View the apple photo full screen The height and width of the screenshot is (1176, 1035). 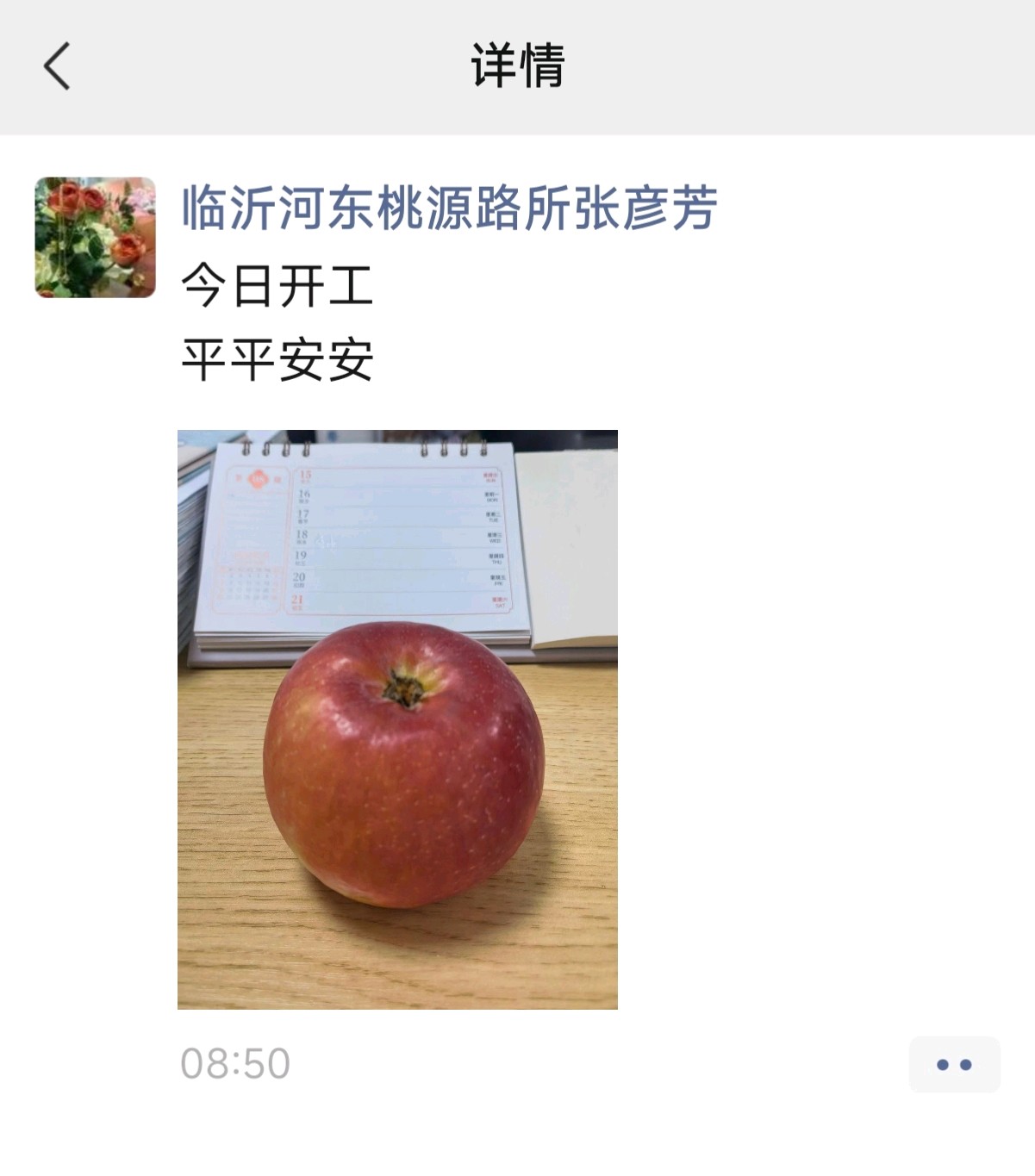pyautogui.click(x=397, y=719)
